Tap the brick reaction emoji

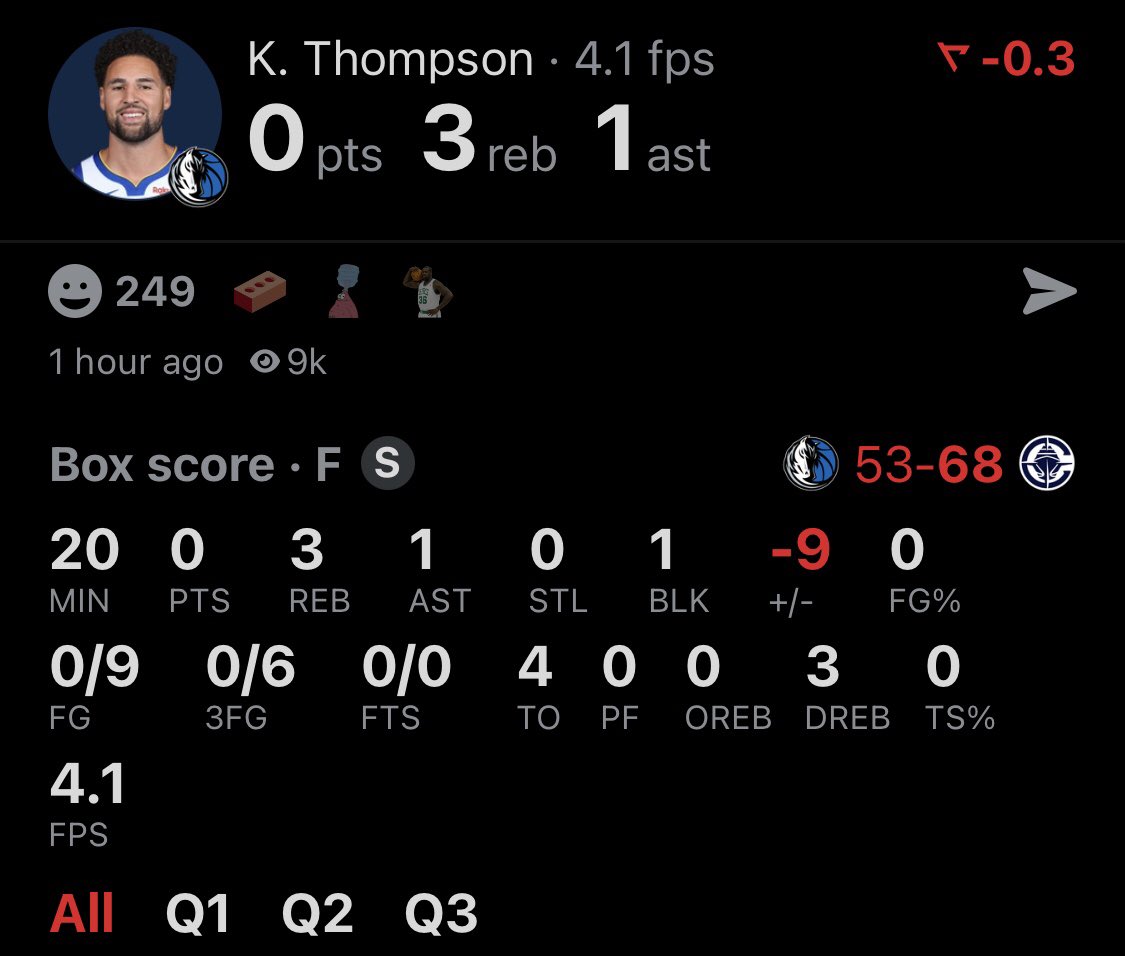click(260, 291)
